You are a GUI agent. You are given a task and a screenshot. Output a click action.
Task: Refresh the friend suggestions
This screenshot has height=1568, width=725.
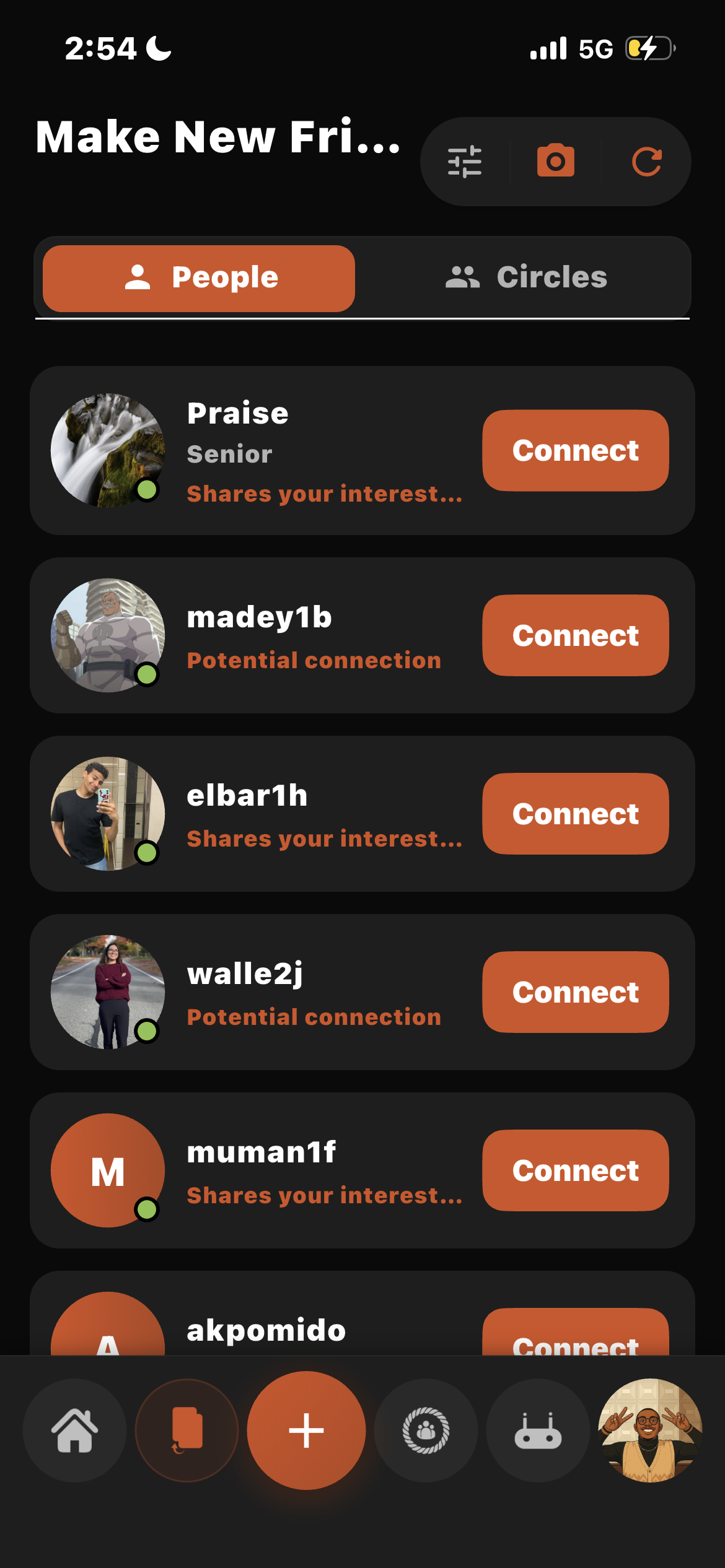click(x=646, y=162)
